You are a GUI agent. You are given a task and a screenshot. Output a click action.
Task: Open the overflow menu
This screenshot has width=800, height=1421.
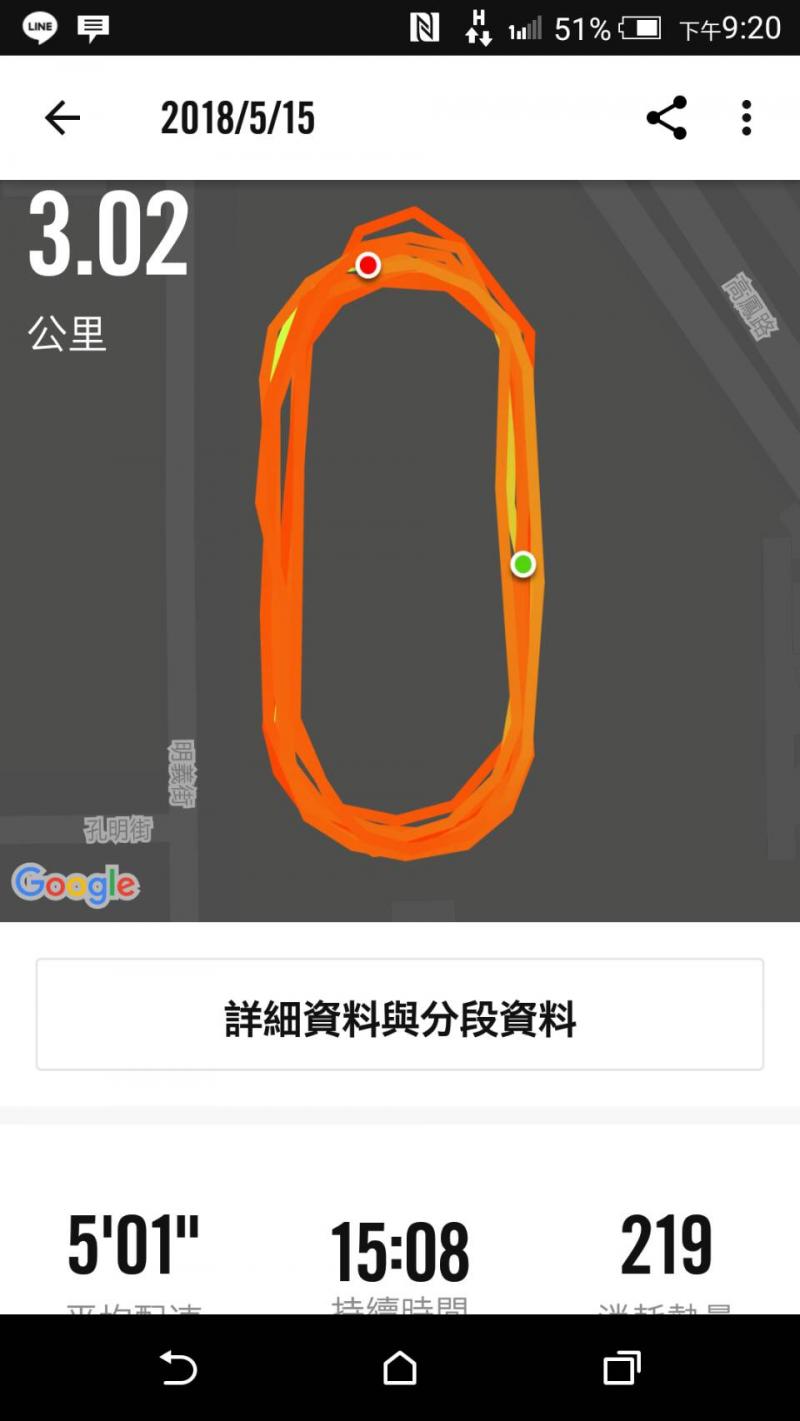point(746,118)
